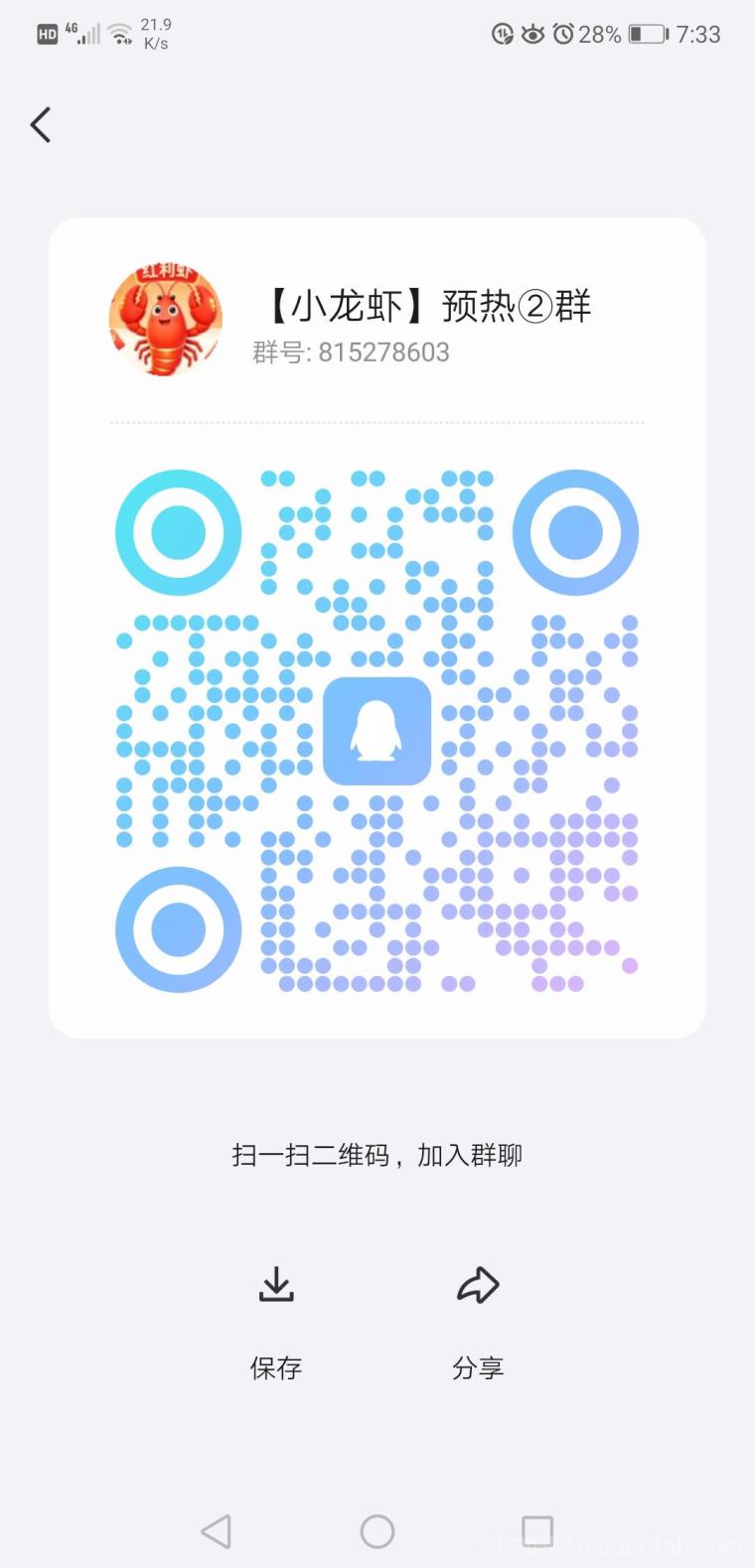Tap the back arrow at top left

click(x=40, y=125)
